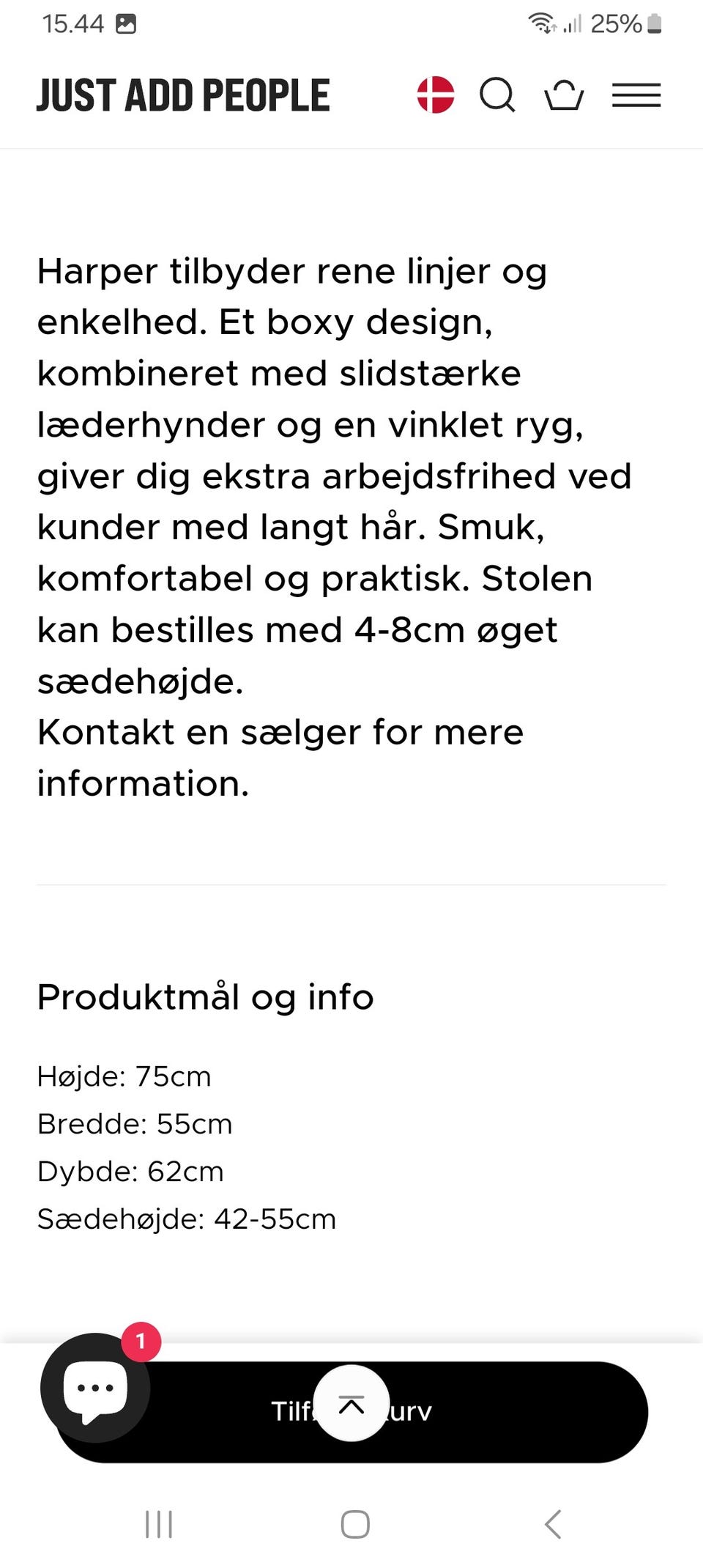Open the chat bubble with notification badge

95,1388
